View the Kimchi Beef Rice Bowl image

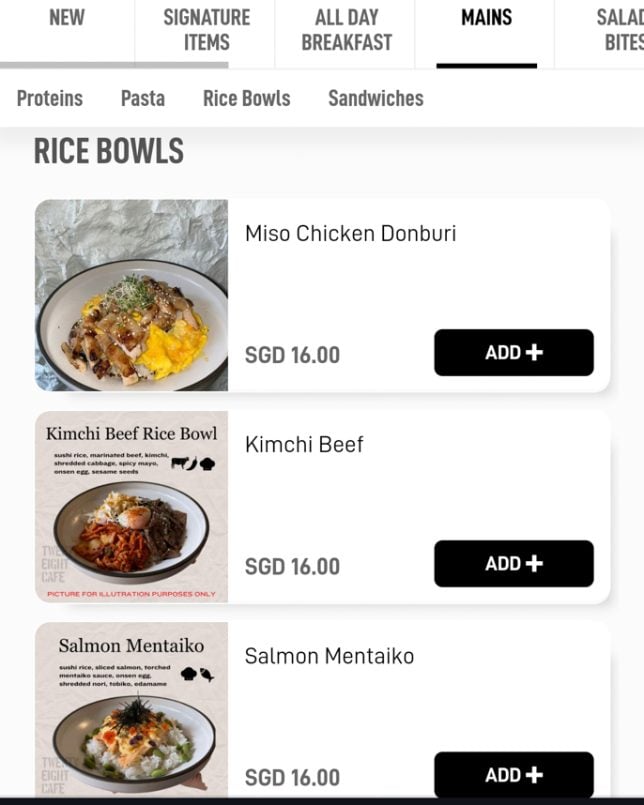(x=131, y=507)
